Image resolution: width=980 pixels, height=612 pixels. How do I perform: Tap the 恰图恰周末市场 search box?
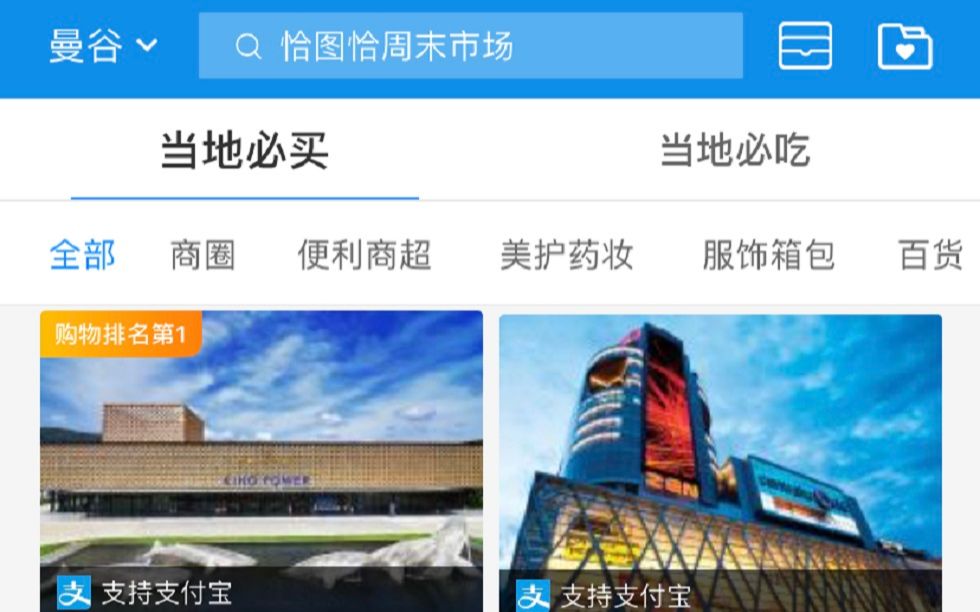point(470,46)
